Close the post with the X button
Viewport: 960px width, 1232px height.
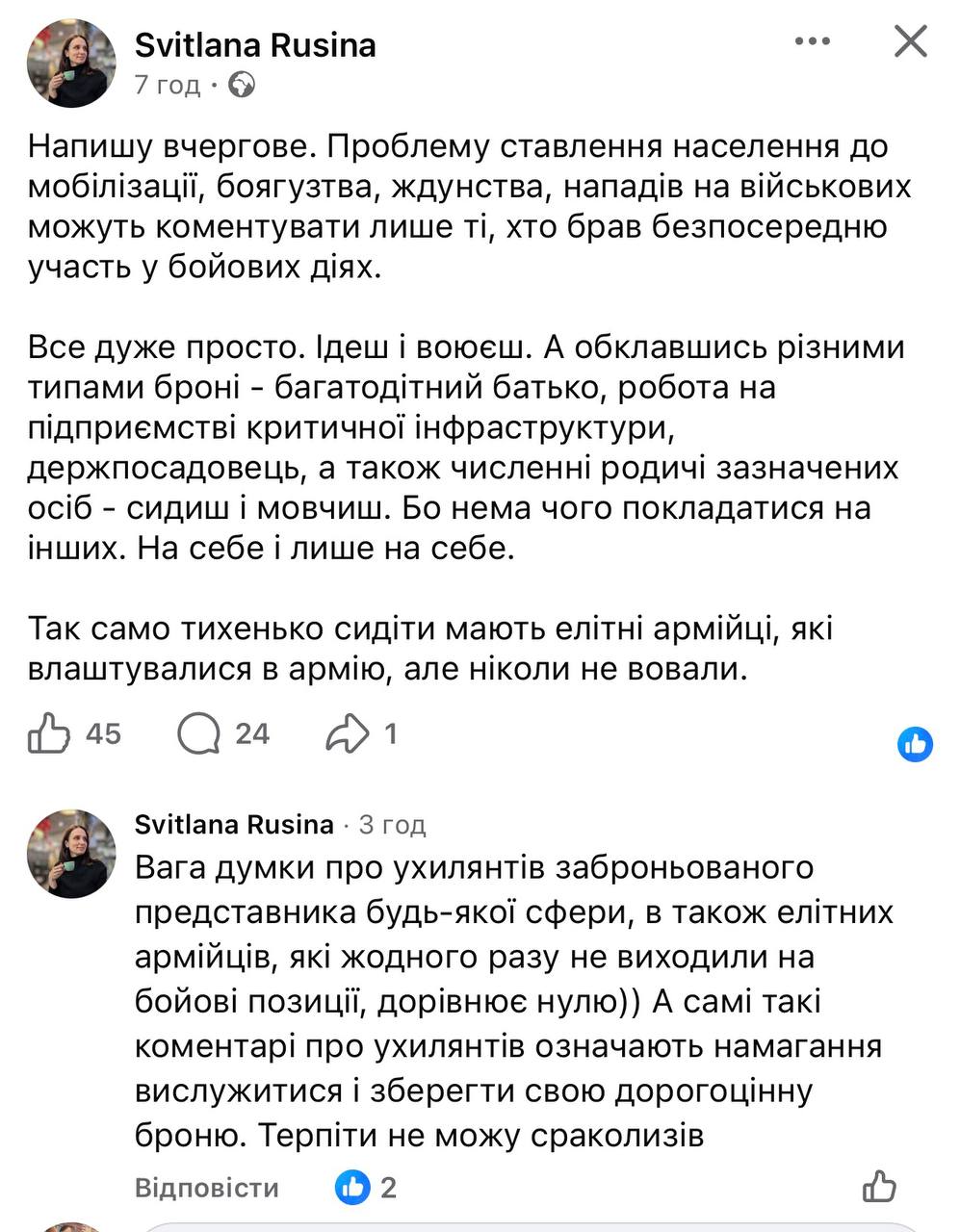point(910,41)
